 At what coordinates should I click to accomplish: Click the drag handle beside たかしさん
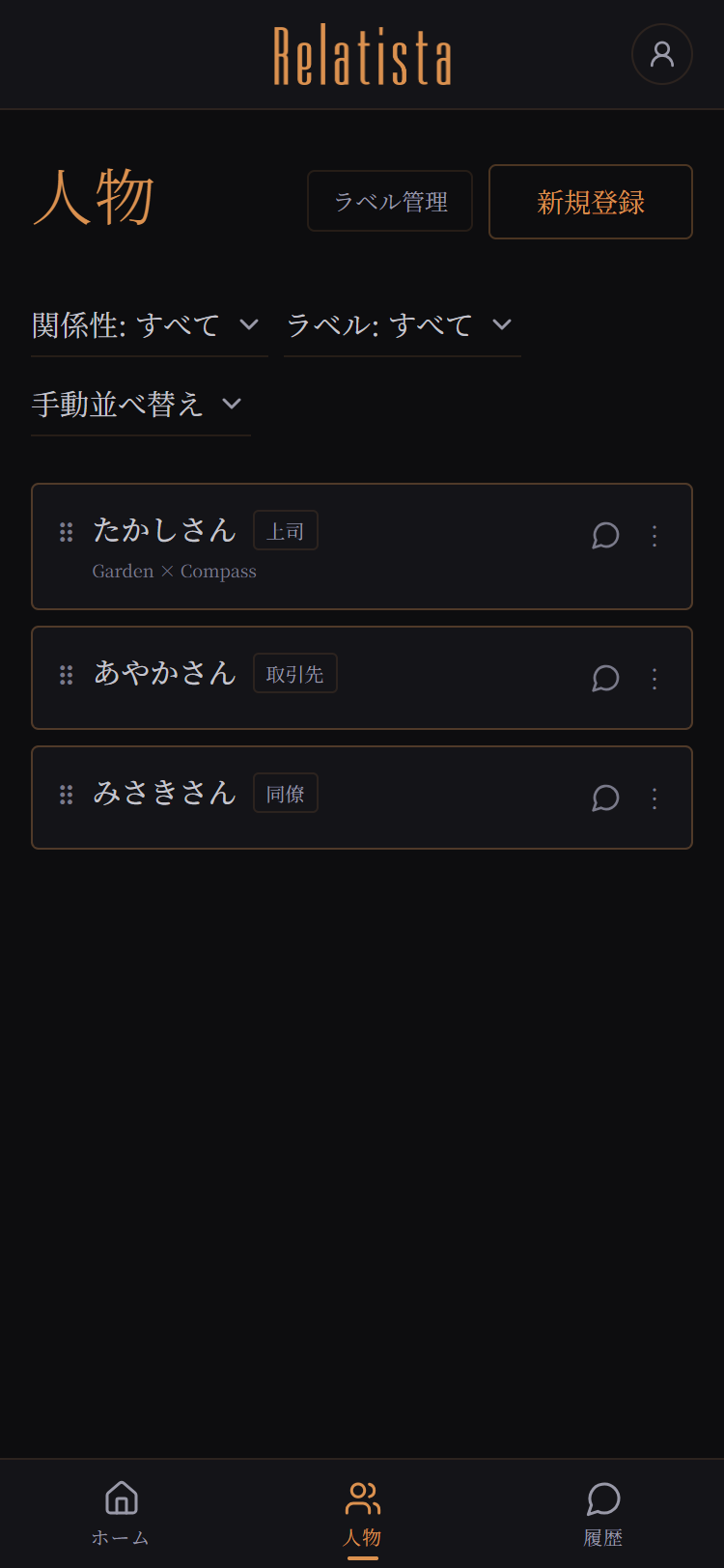67,532
